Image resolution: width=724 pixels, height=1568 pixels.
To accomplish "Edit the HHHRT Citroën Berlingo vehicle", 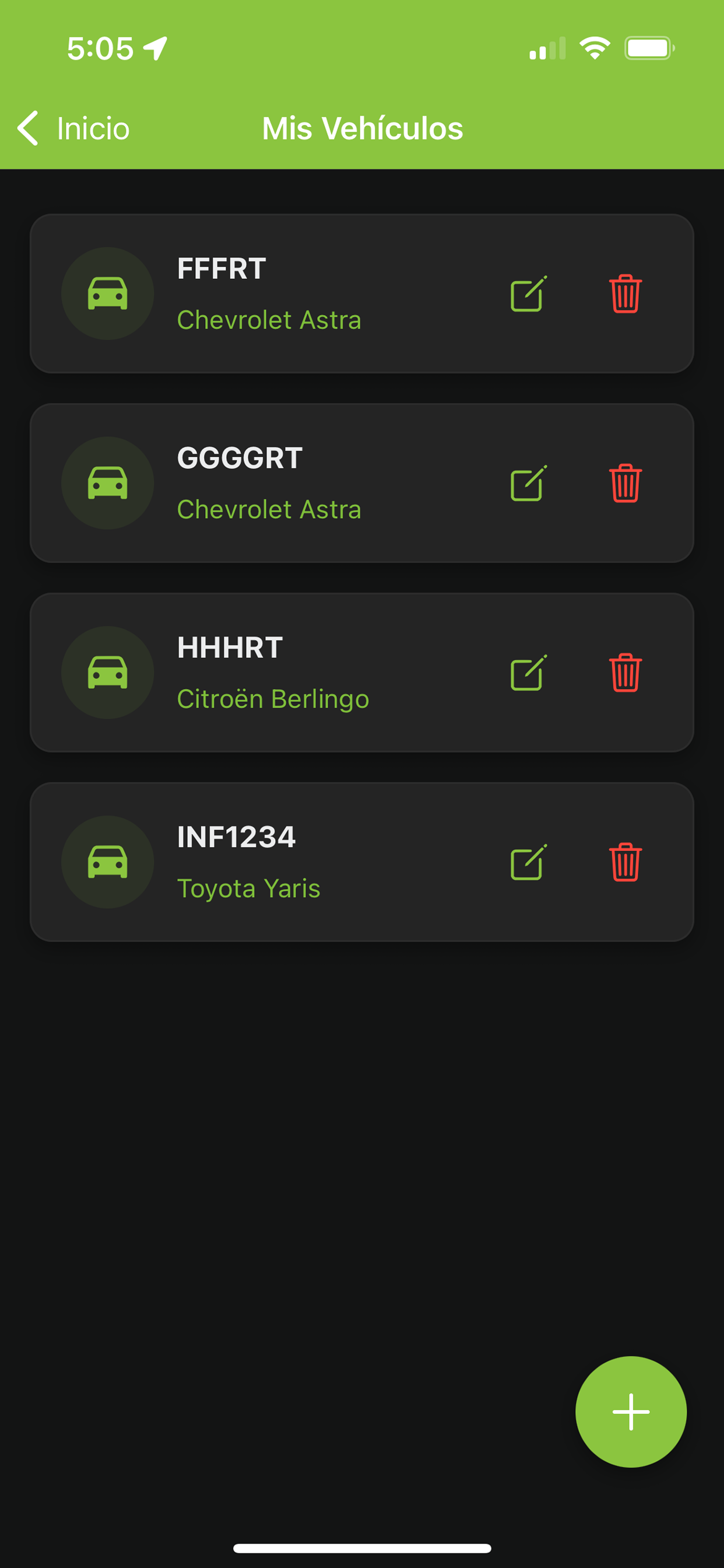I will pos(528,673).
